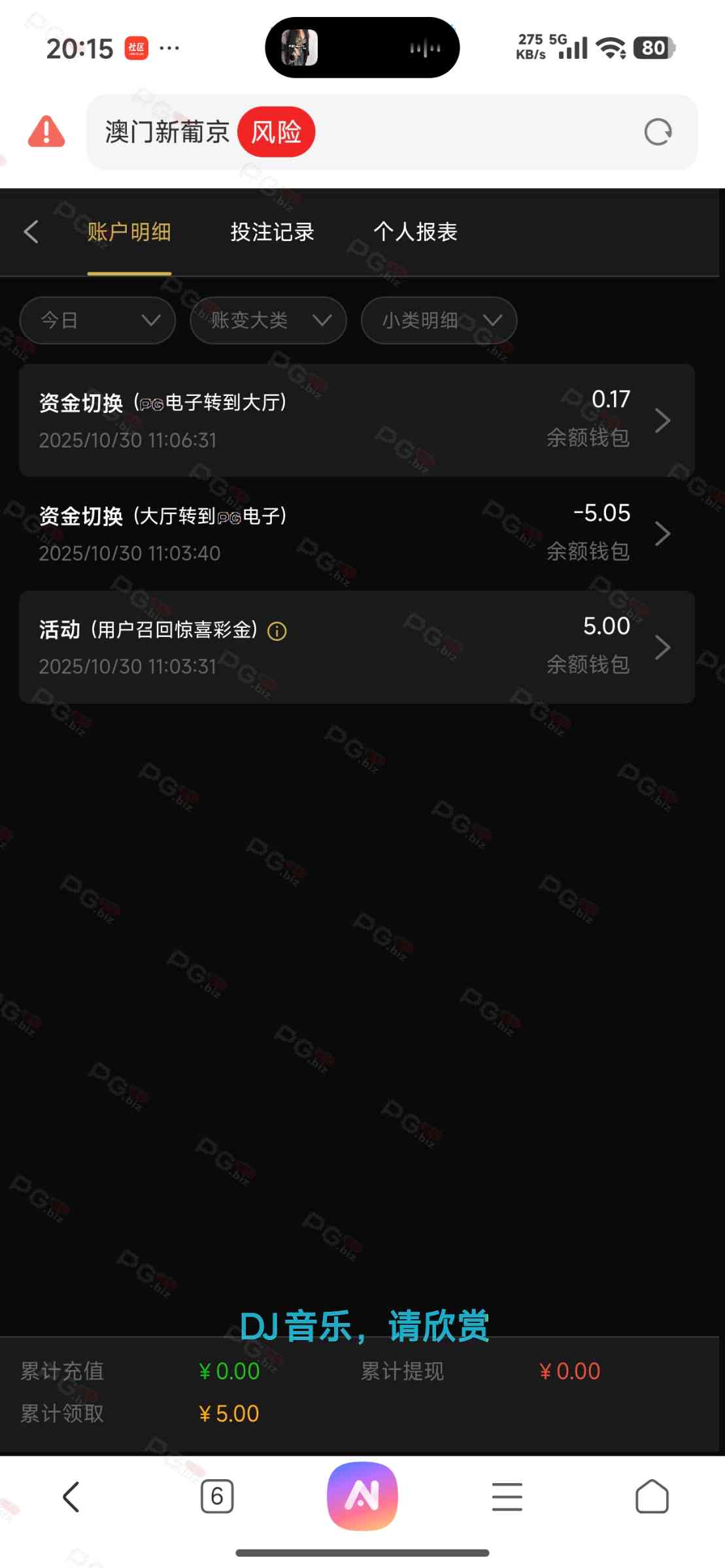Open the 5.00 用户召回惊喜彩金 activity record
Viewport: 725px width, 1568px height.
(356, 647)
